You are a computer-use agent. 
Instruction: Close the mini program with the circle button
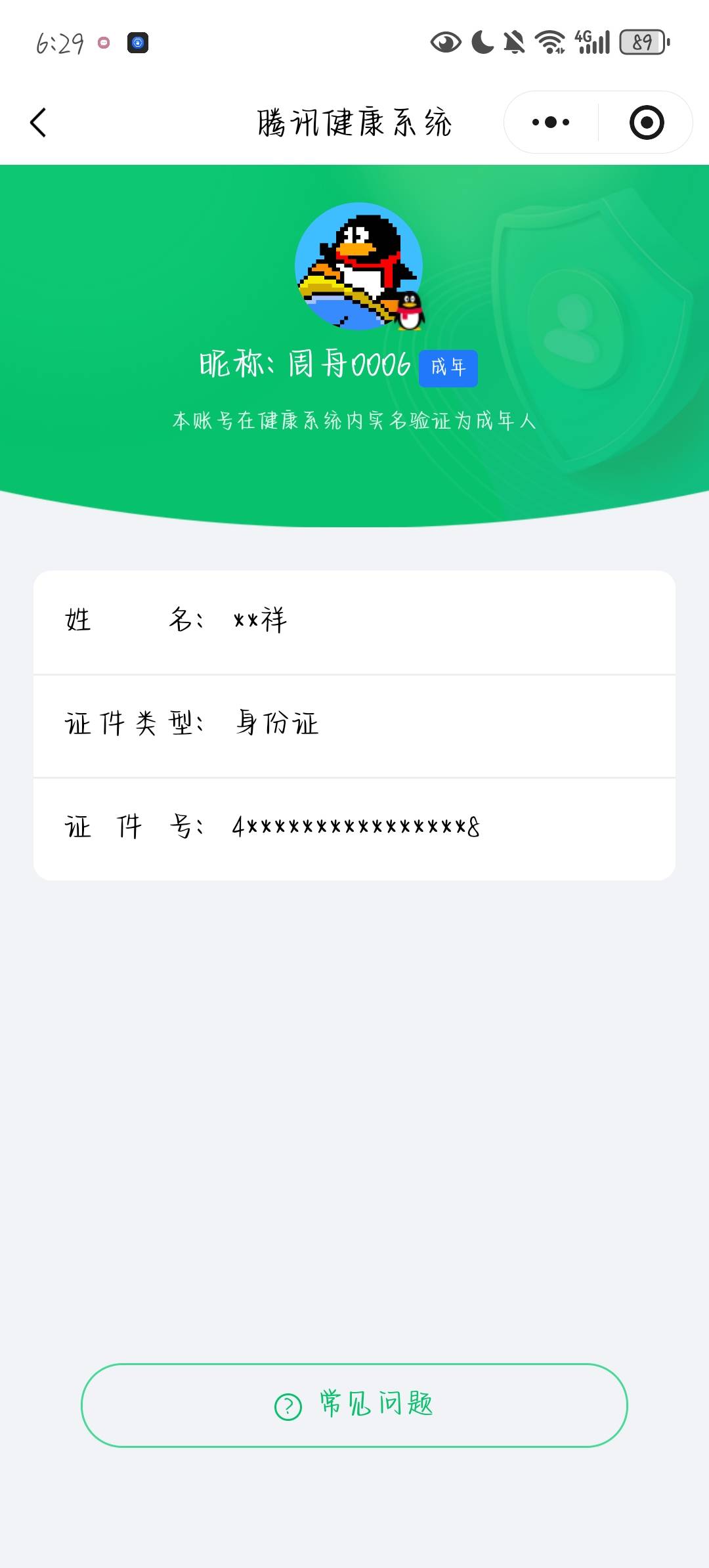(x=647, y=122)
